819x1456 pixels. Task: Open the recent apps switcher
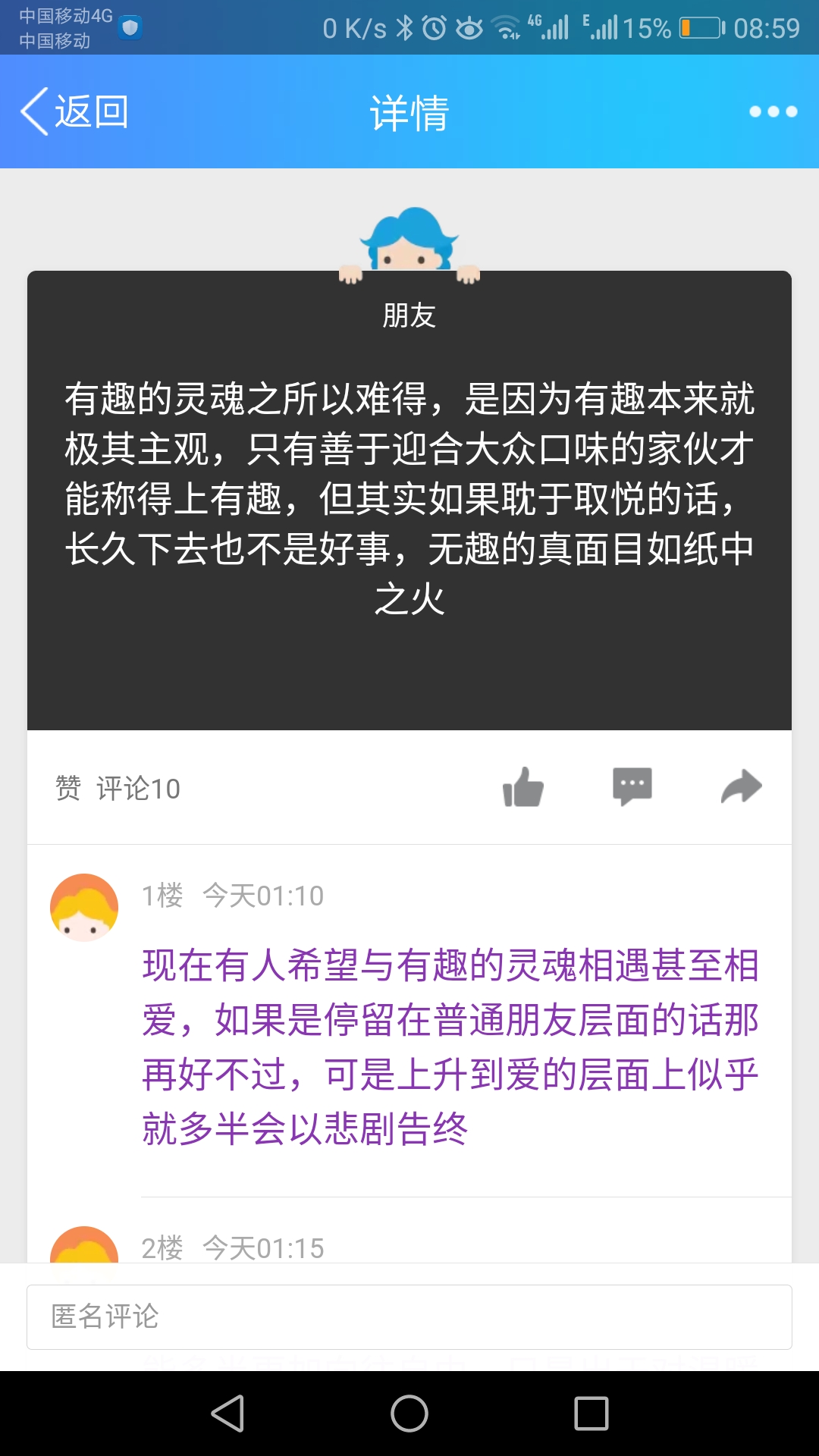591,1414
